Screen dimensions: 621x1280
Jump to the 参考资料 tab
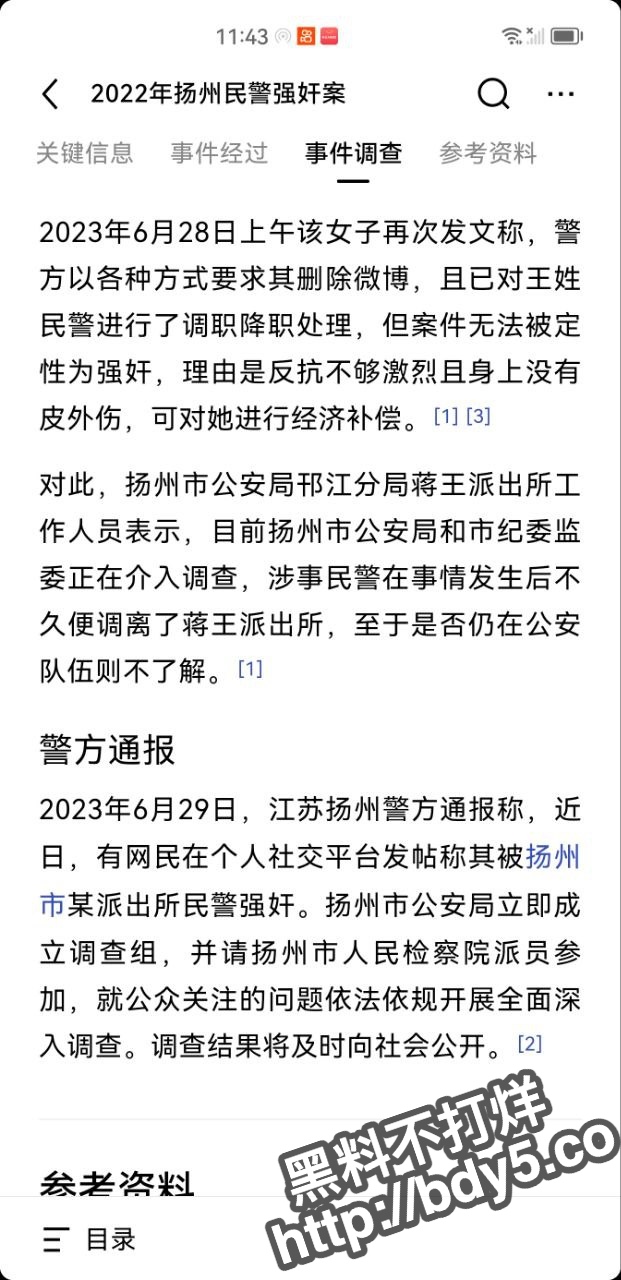point(488,153)
